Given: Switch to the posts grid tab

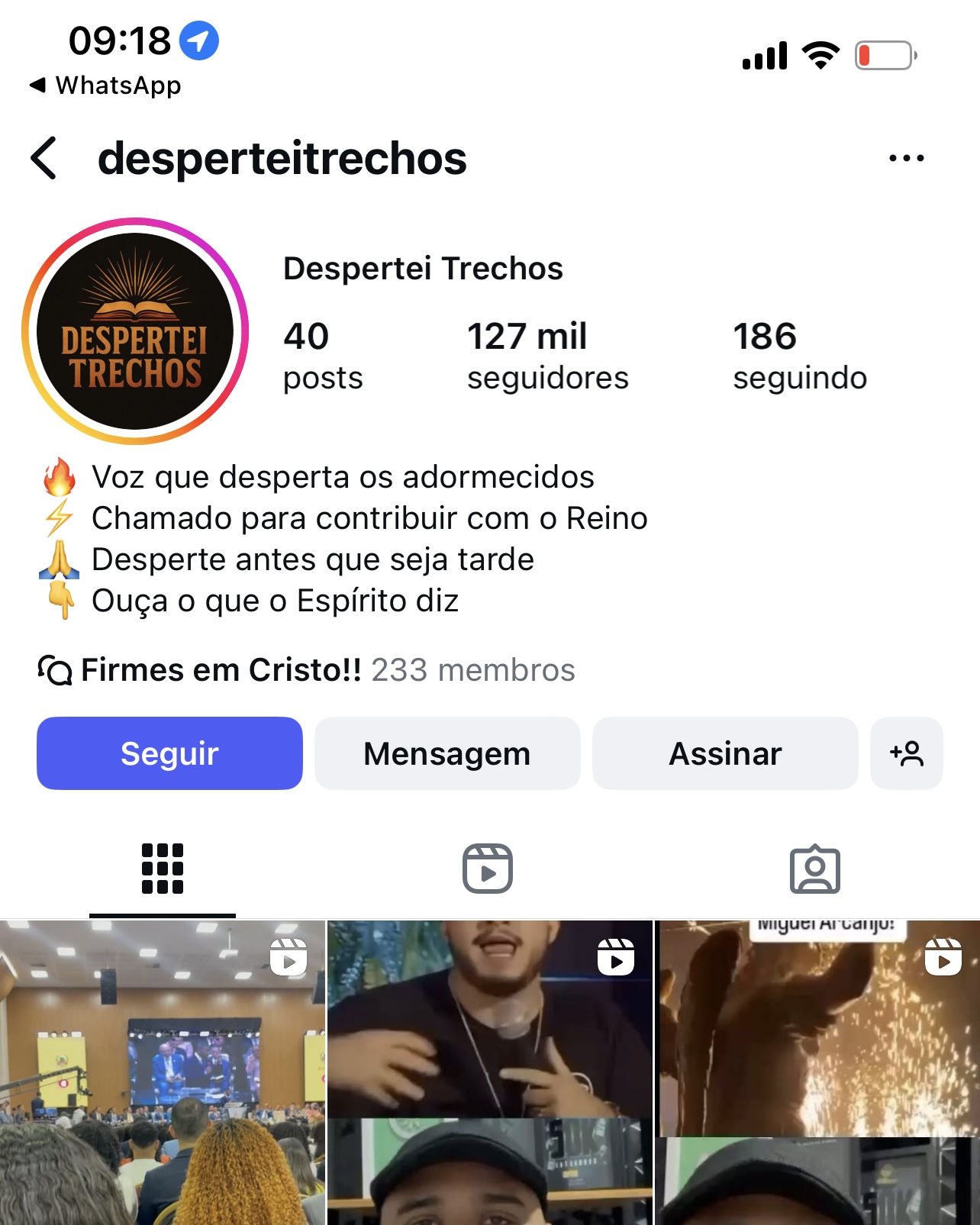Looking at the screenshot, I should [x=163, y=869].
